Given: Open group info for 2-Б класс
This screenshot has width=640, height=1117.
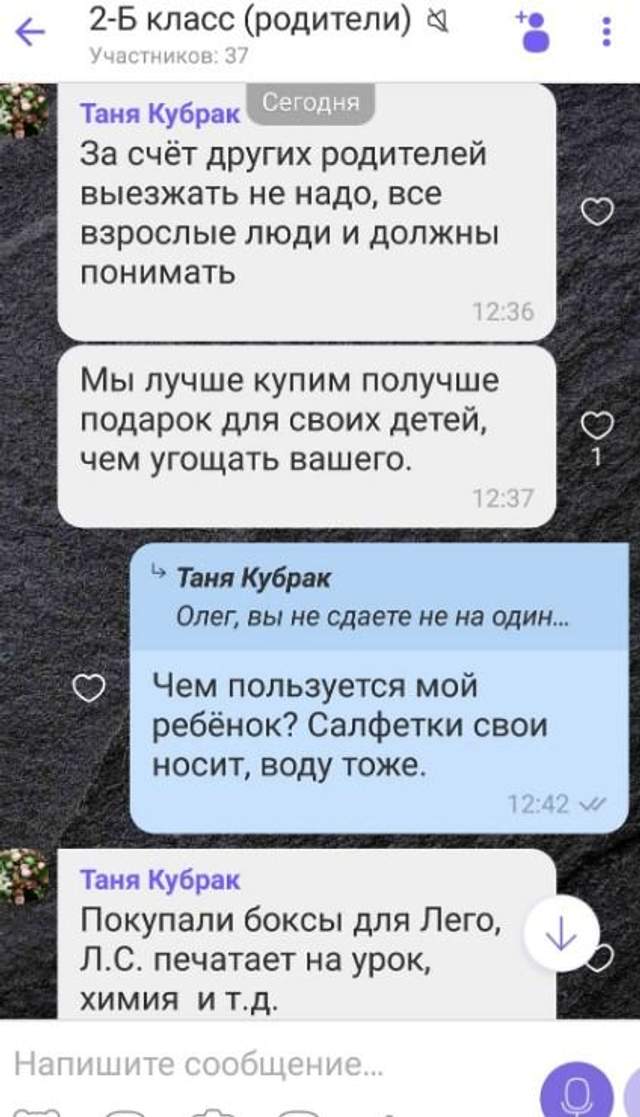Looking at the screenshot, I should (250, 33).
